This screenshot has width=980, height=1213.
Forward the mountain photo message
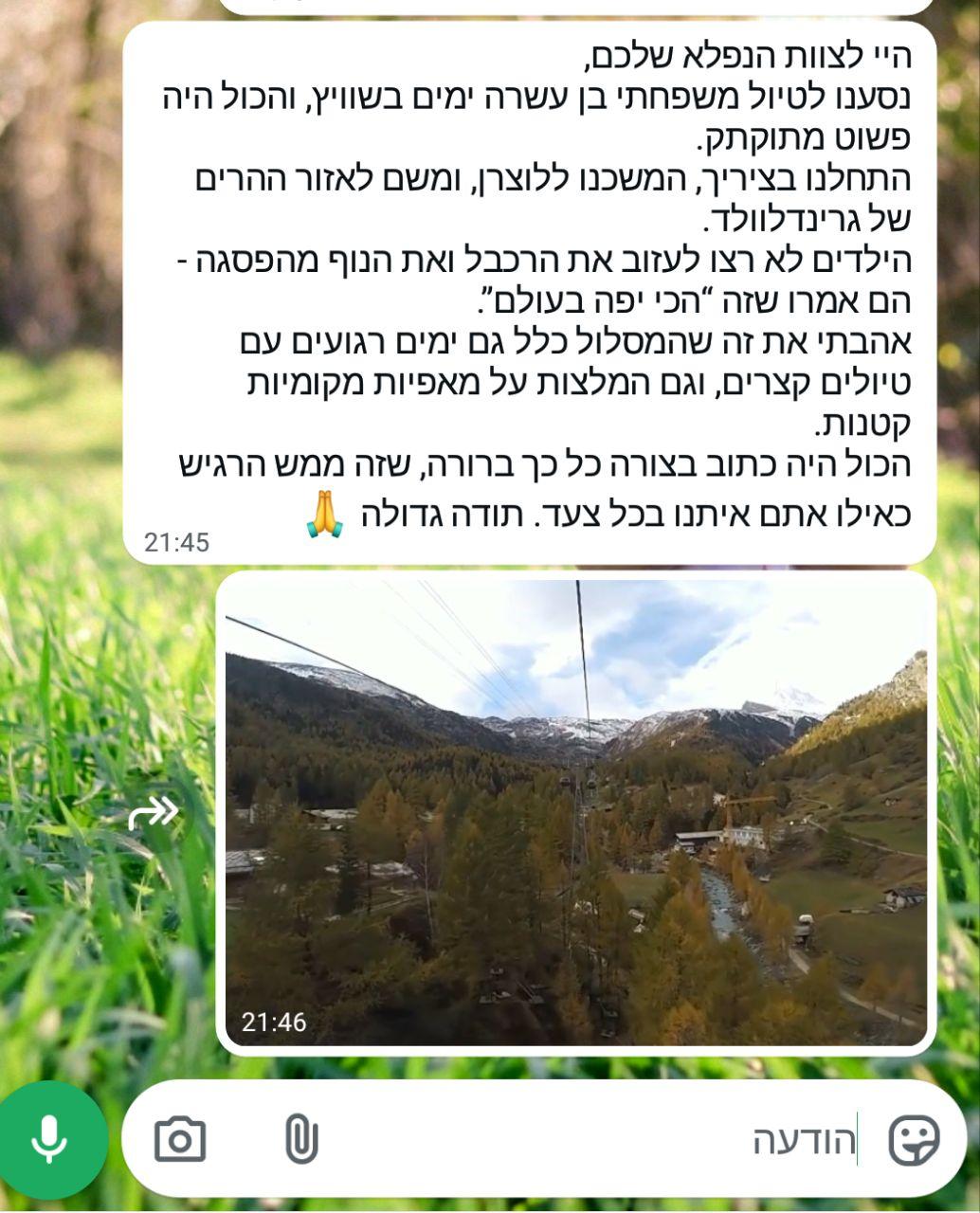coord(154,812)
